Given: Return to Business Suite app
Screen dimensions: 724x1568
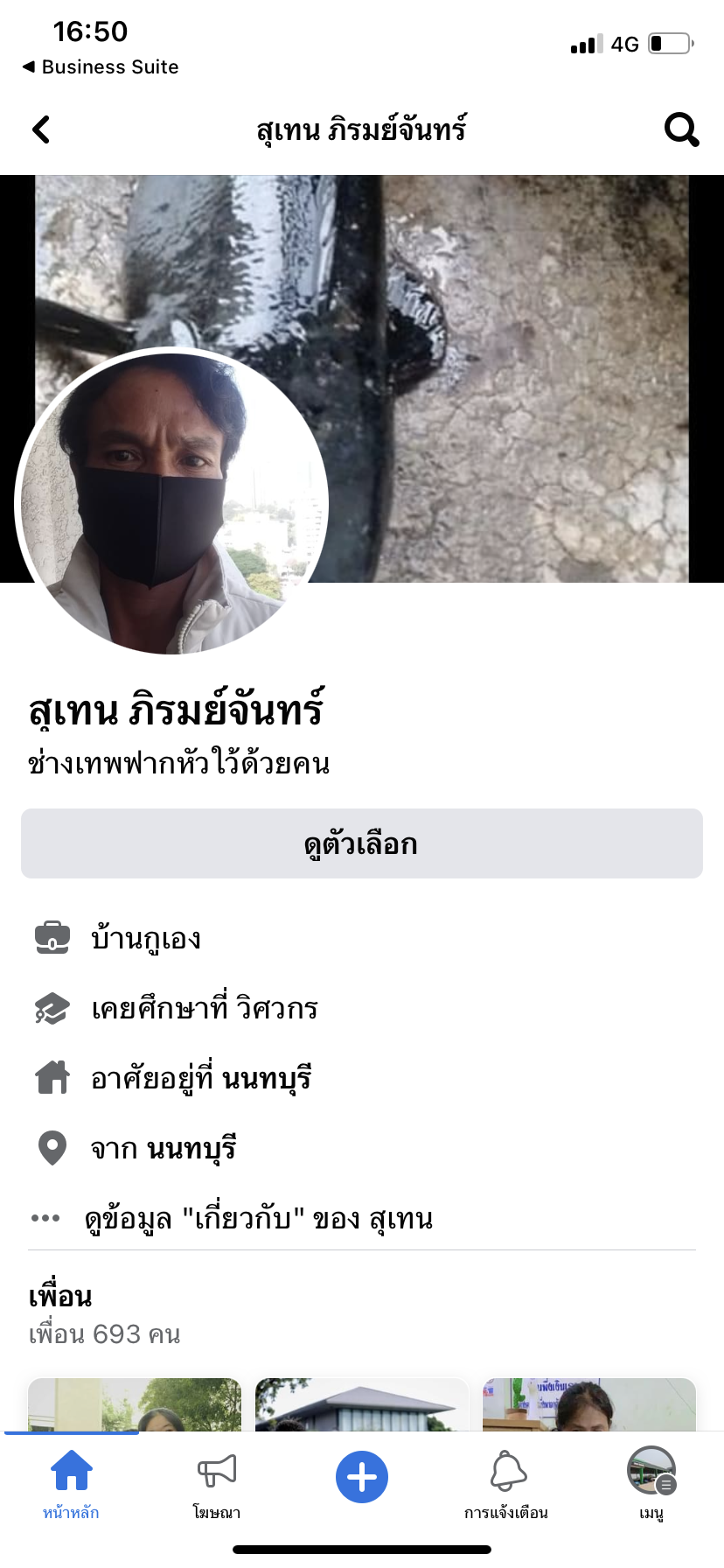Looking at the screenshot, I should coord(101,67).
